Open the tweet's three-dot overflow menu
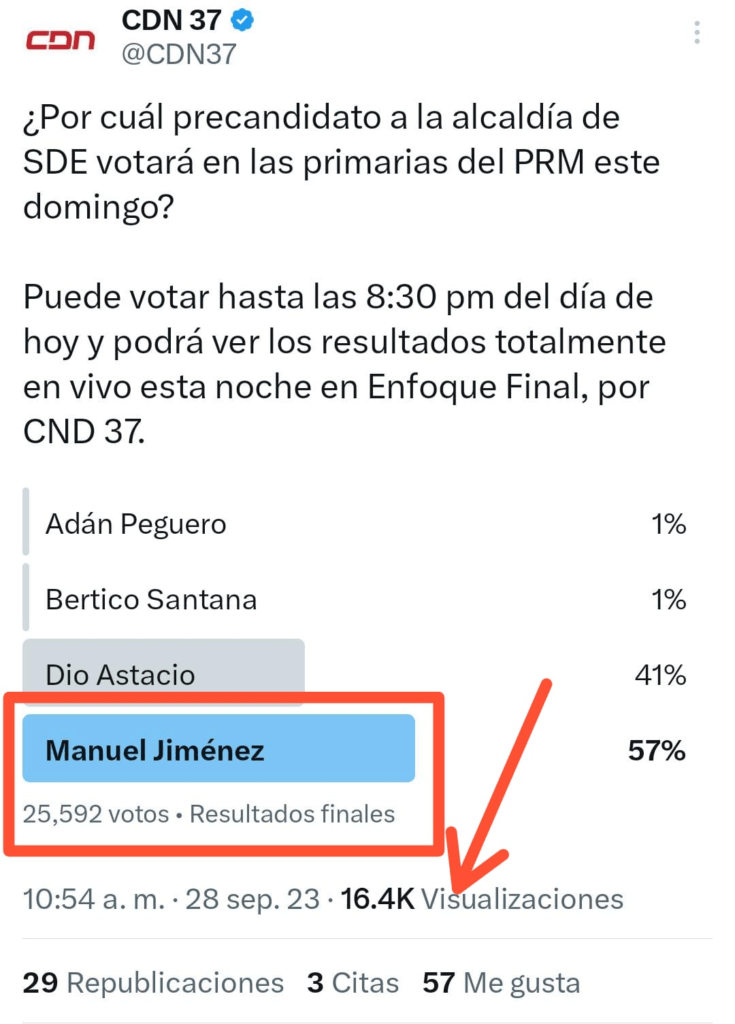 pos(697,33)
